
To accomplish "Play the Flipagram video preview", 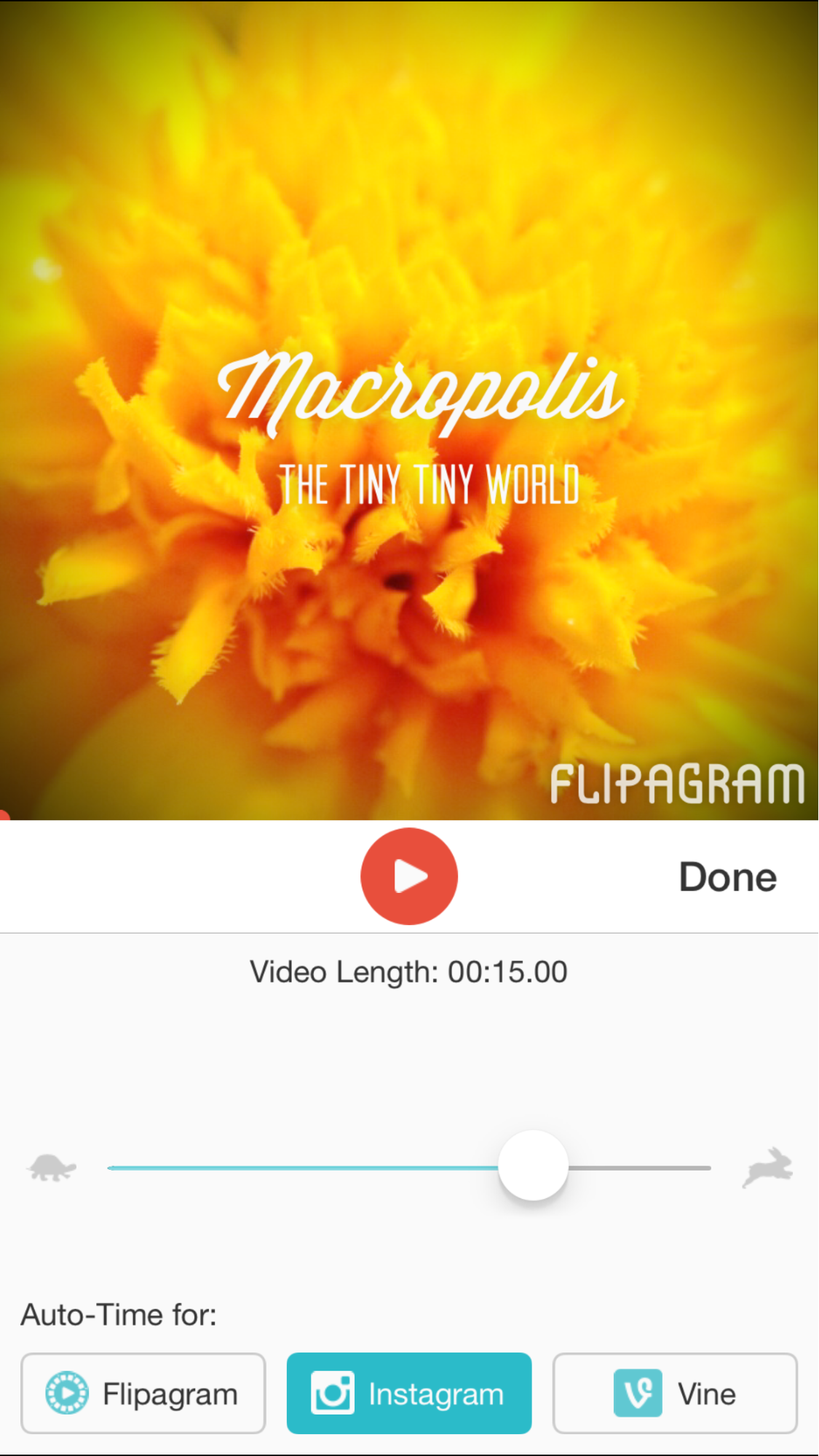I will [409, 876].
